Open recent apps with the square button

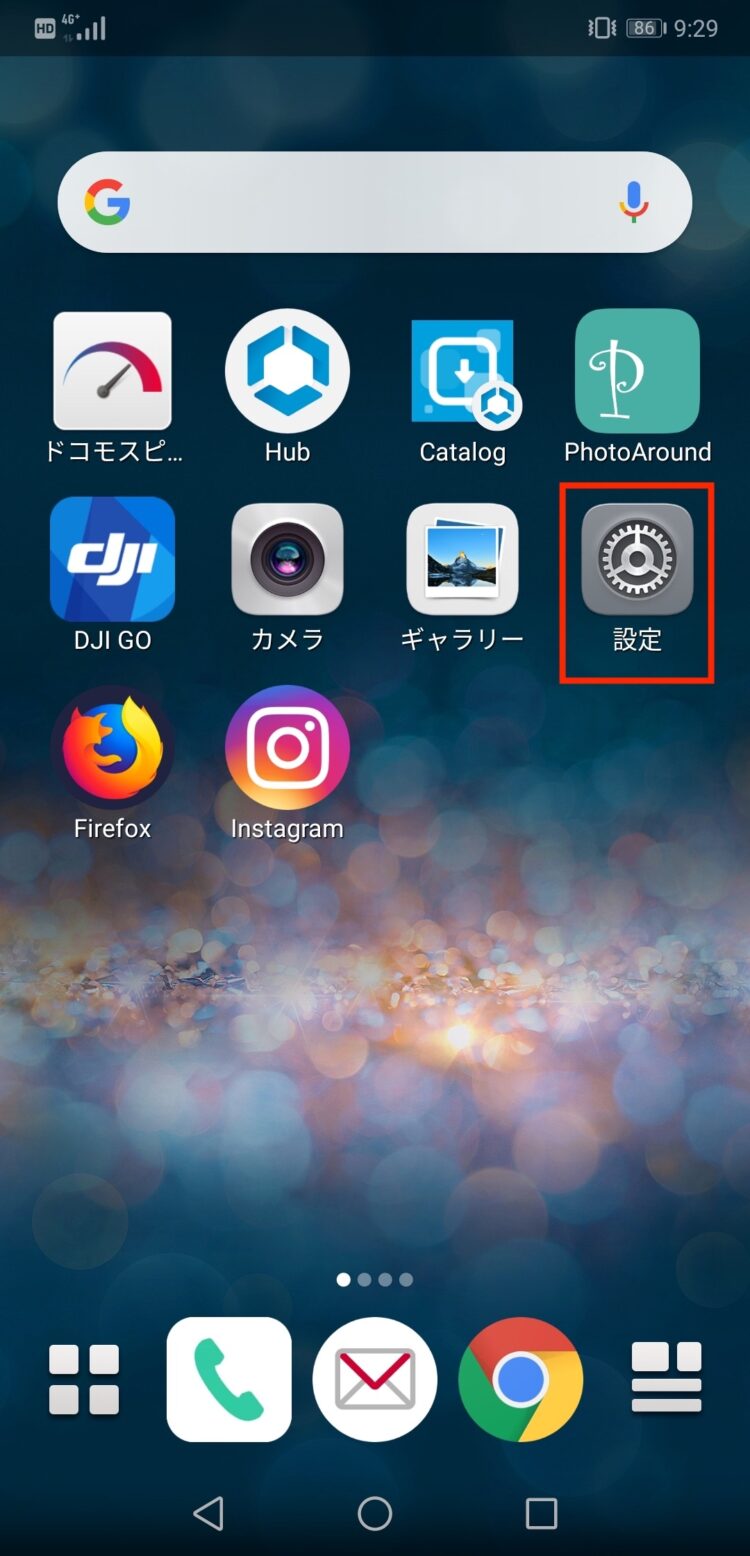pyautogui.click(x=541, y=1513)
